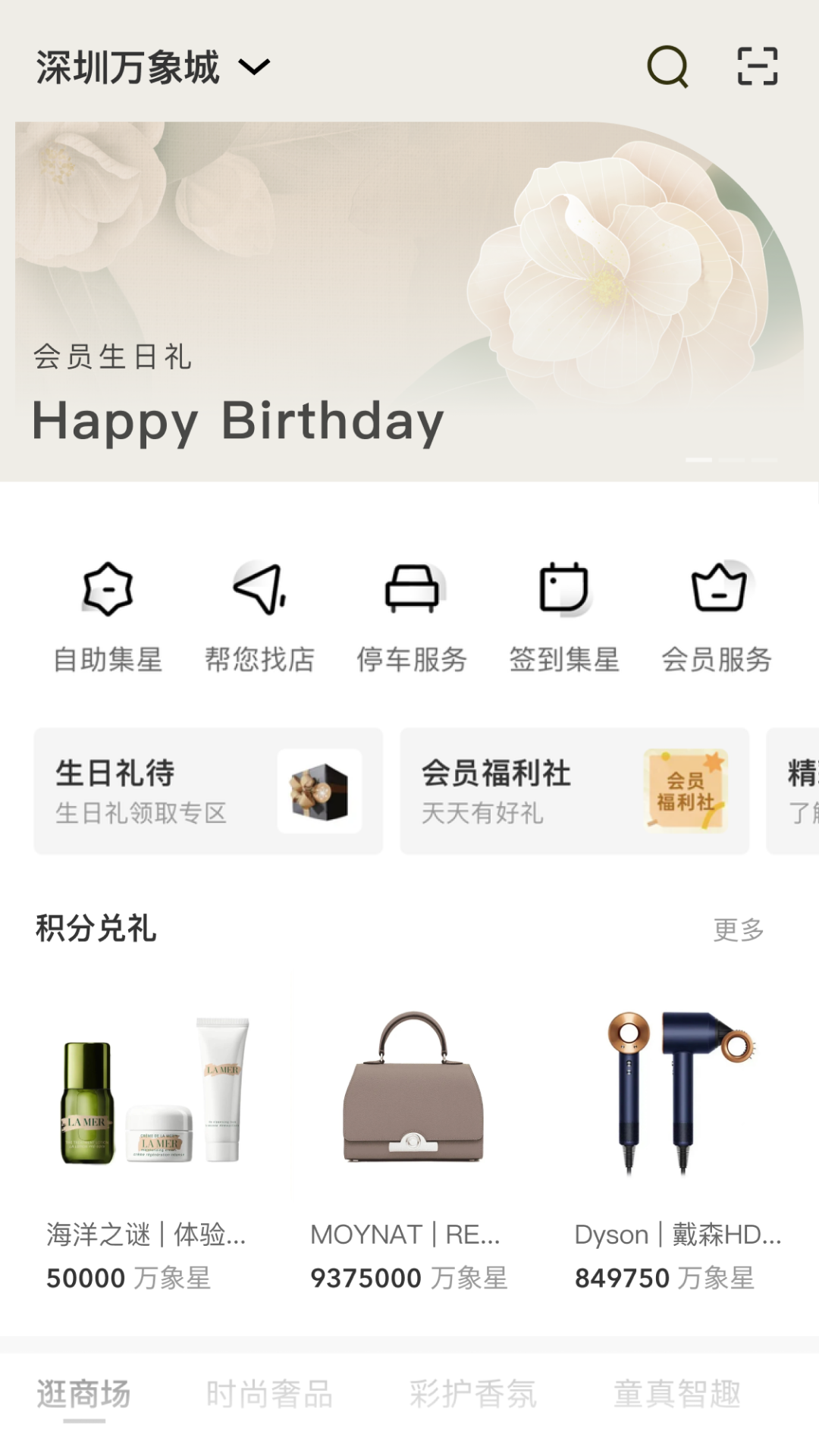
Task: Open the scan code icon
Action: pyautogui.click(x=758, y=67)
